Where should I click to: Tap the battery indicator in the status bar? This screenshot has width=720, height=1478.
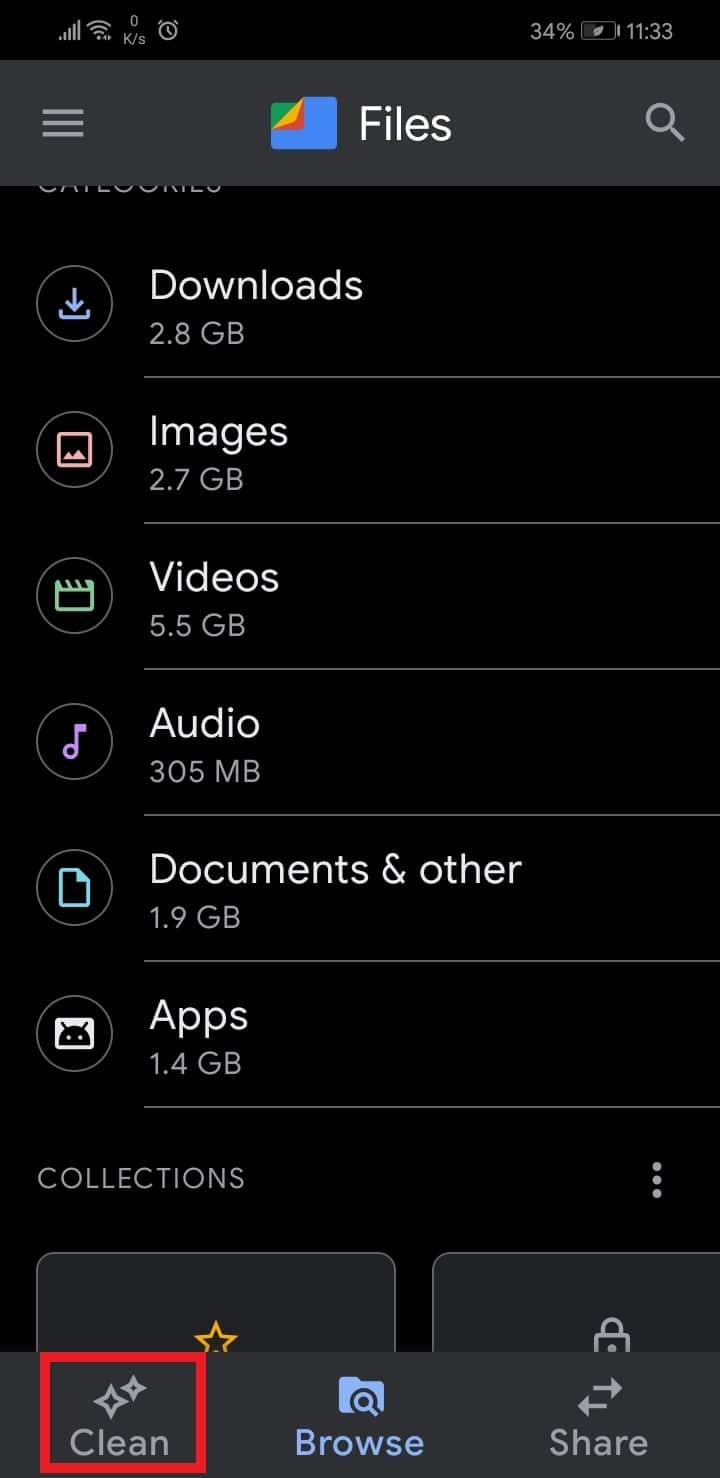(597, 30)
